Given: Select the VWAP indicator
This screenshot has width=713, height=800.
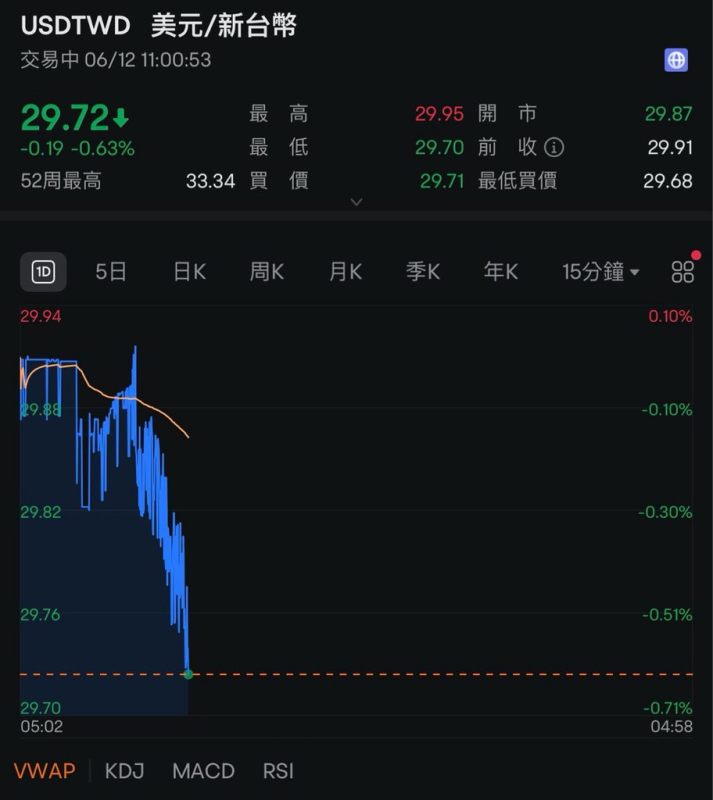Looking at the screenshot, I should point(44,771).
